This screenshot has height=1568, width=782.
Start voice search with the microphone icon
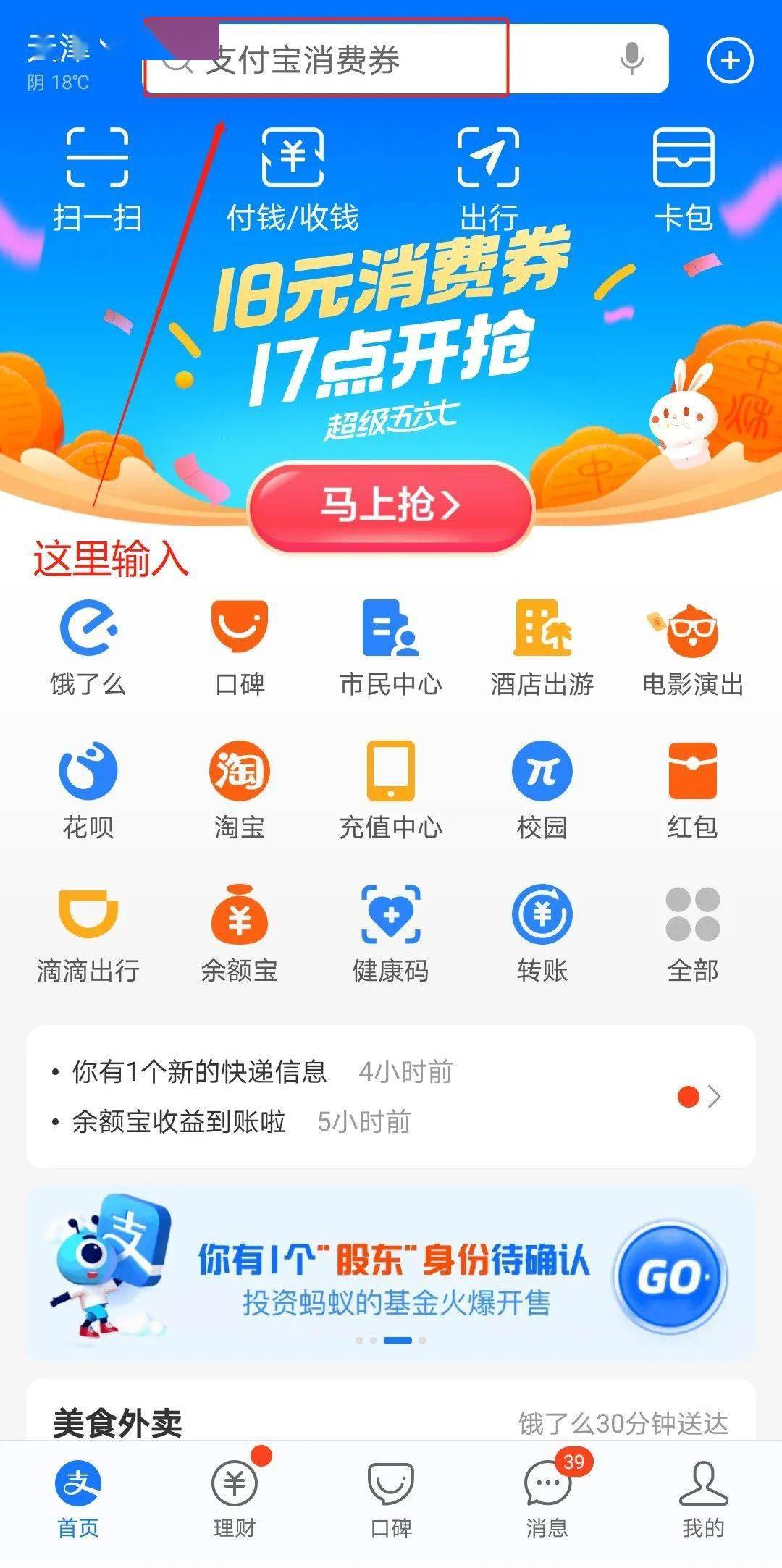click(632, 59)
